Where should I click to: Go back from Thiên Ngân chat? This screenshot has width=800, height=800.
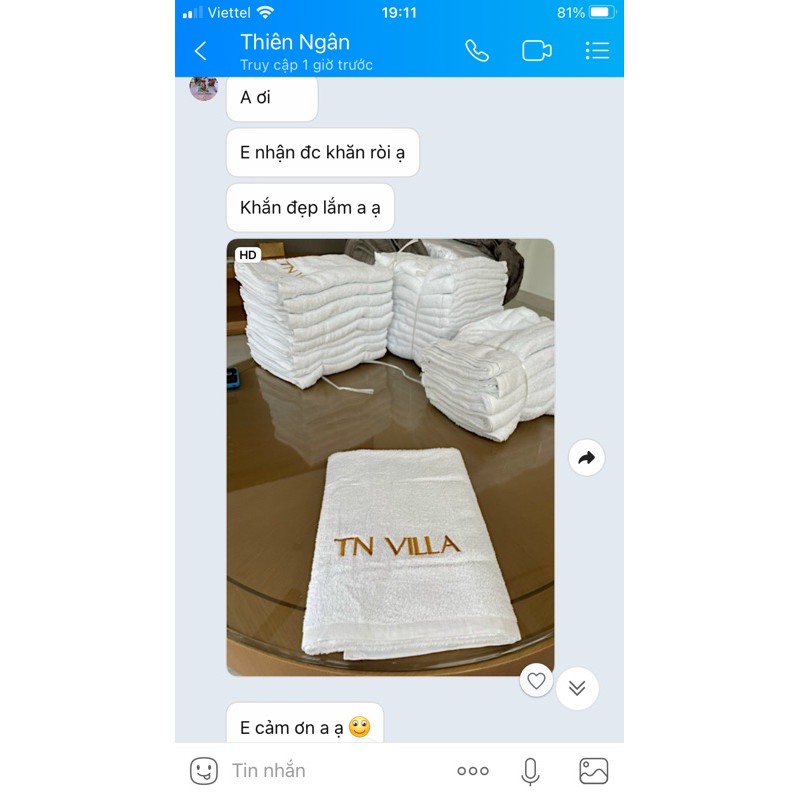pyautogui.click(x=200, y=51)
